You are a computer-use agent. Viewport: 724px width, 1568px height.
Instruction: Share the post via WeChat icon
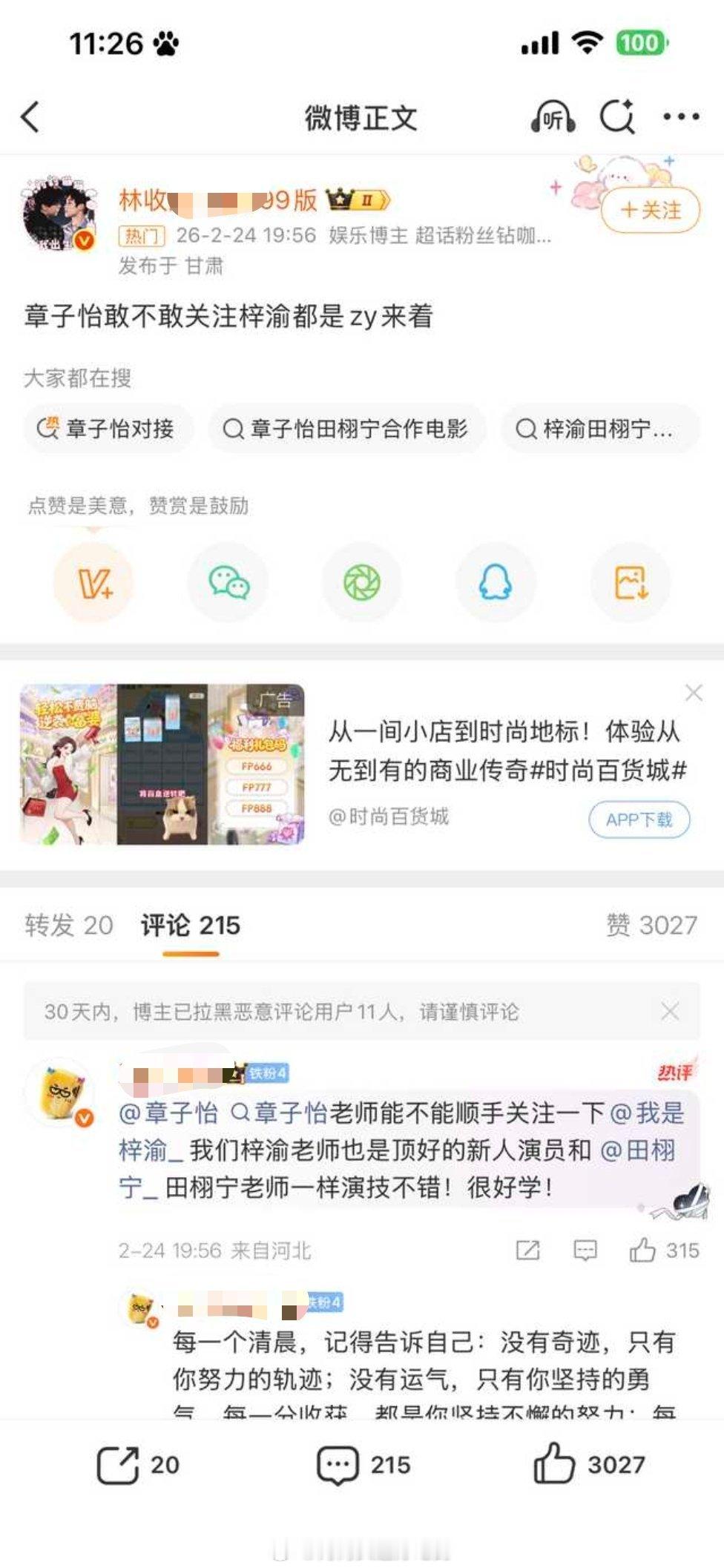point(227,582)
